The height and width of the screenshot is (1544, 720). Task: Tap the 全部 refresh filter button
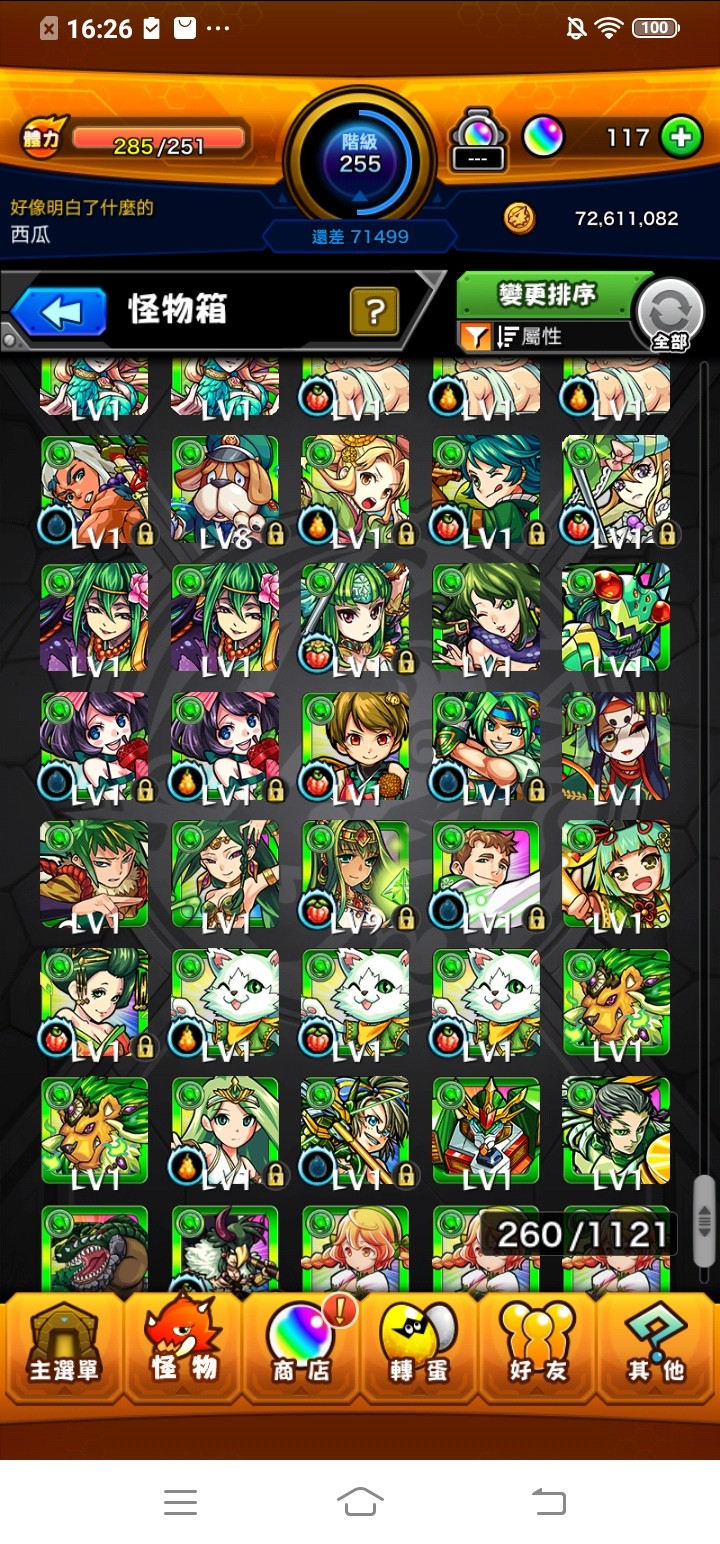point(669,315)
